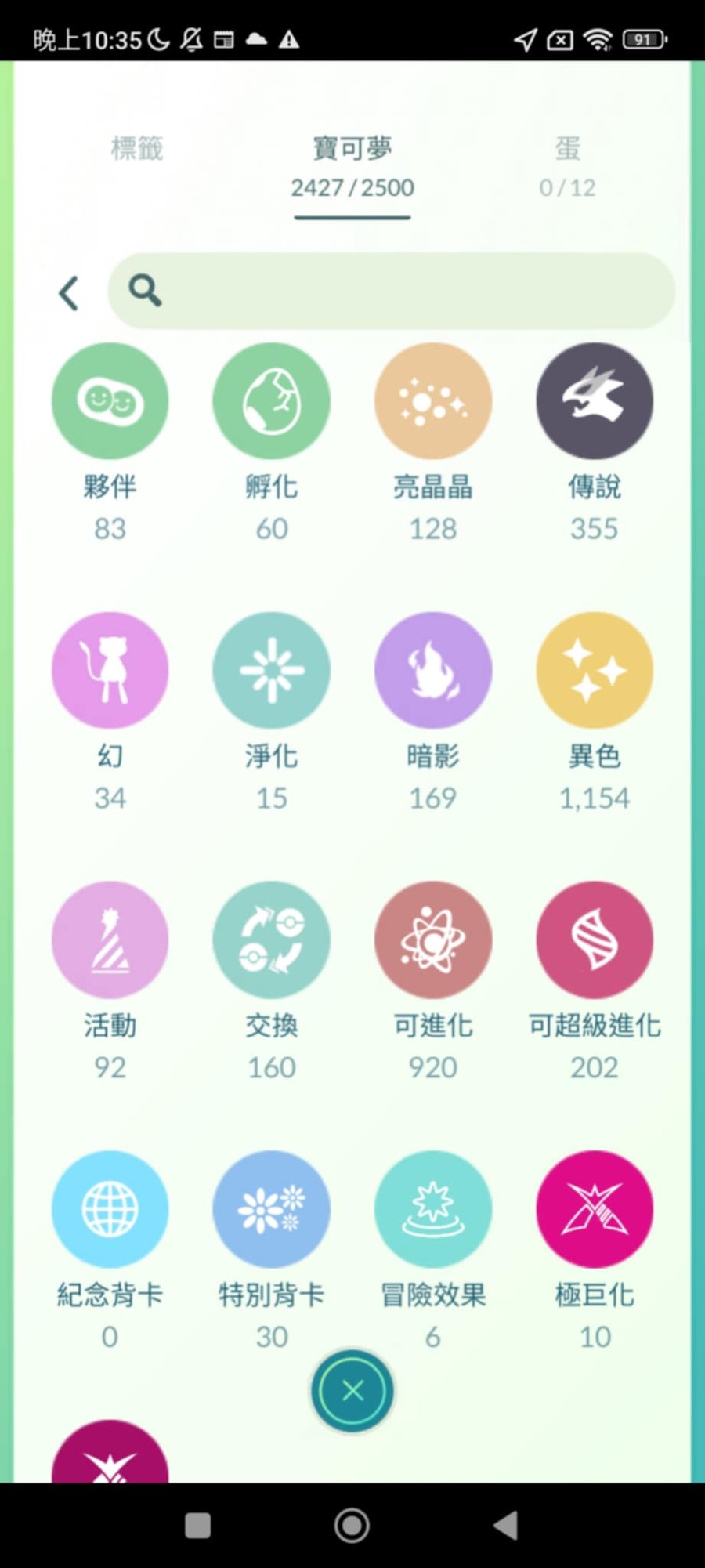Filter by 異色 shiny Pokémon
This screenshot has height=1568, width=705.
(595, 671)
